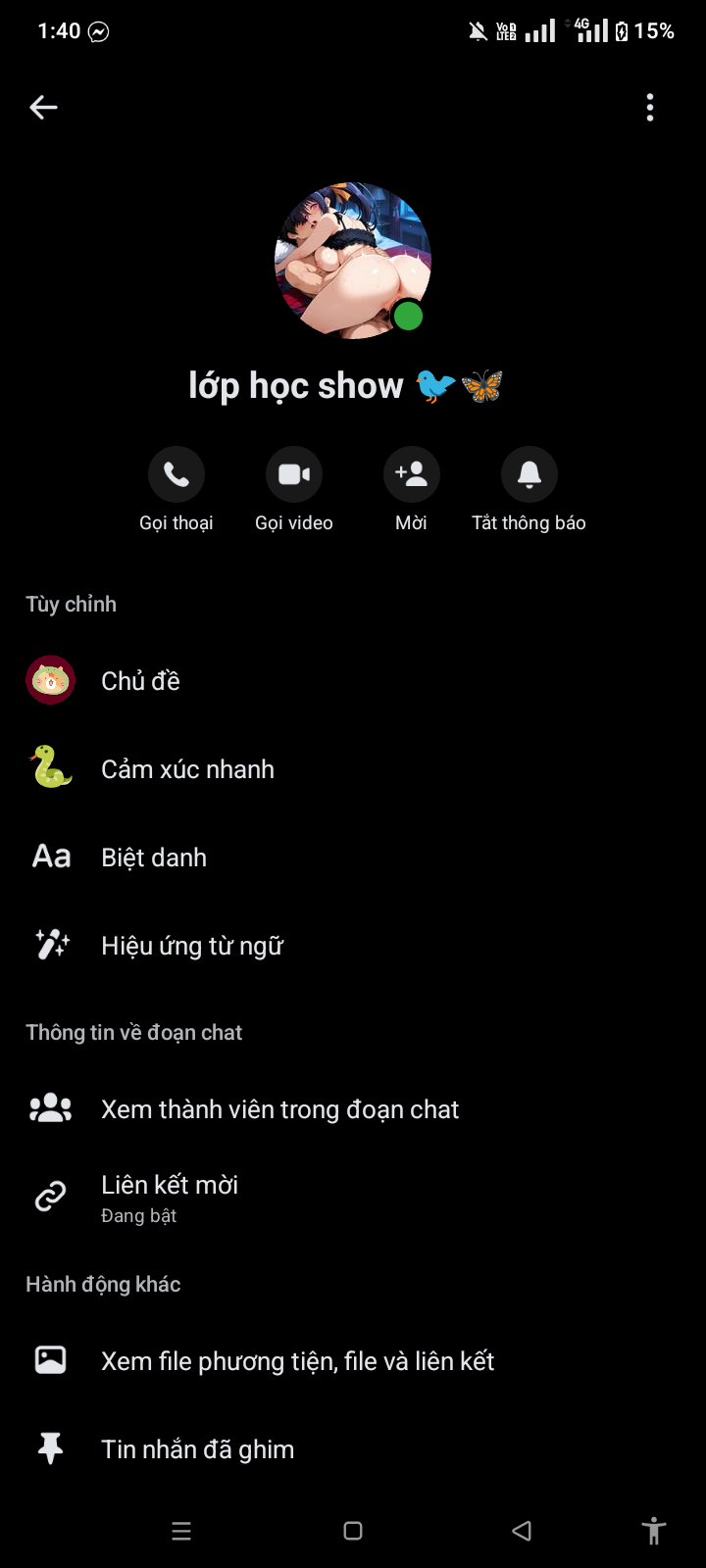Invite people with the Mời button
The width and height of the screenshot is (706, 1568).
pos(411,475)
